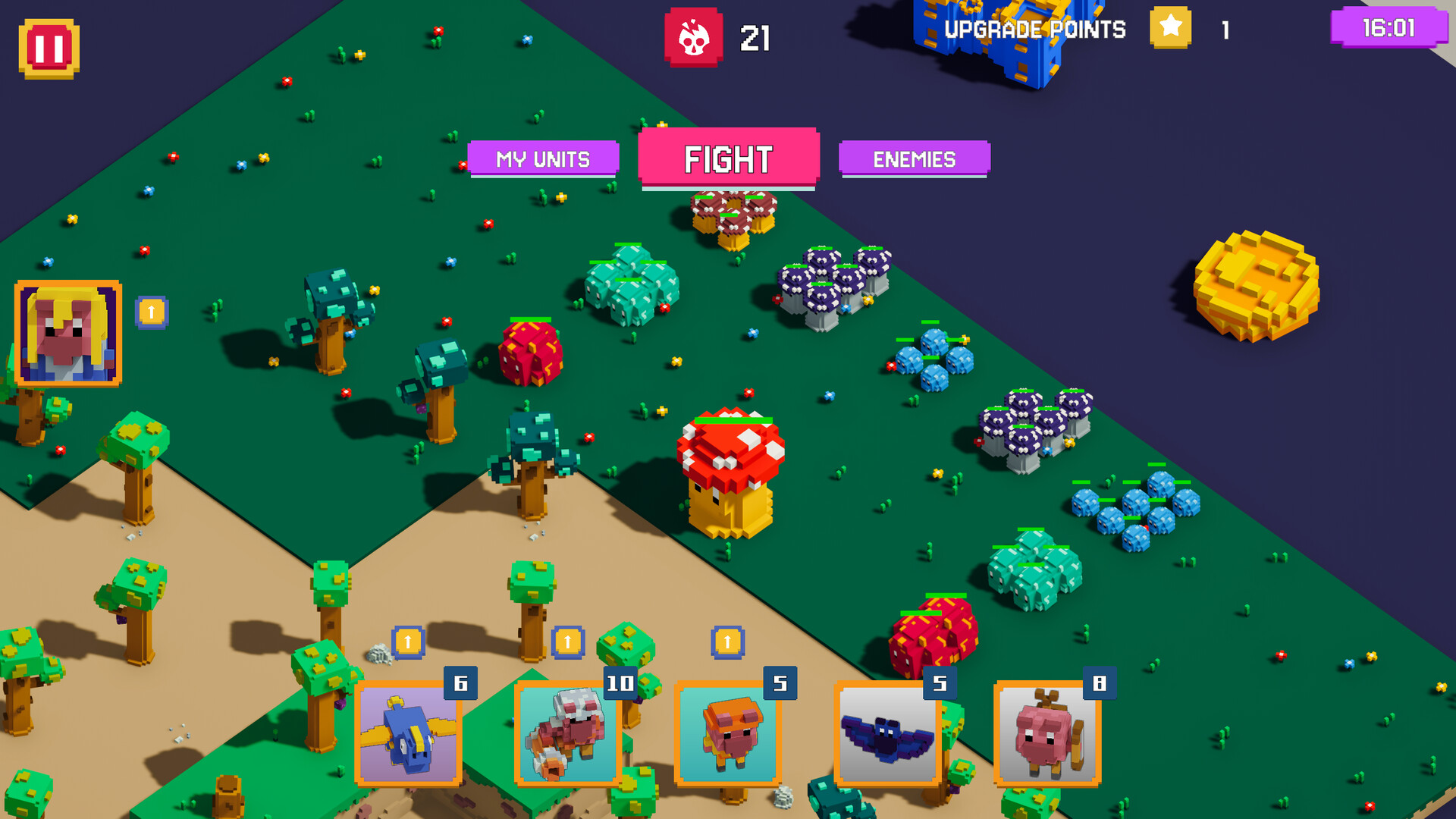Pause the game
This screenshot has width=1456, height=819.
tap(49, 49)
